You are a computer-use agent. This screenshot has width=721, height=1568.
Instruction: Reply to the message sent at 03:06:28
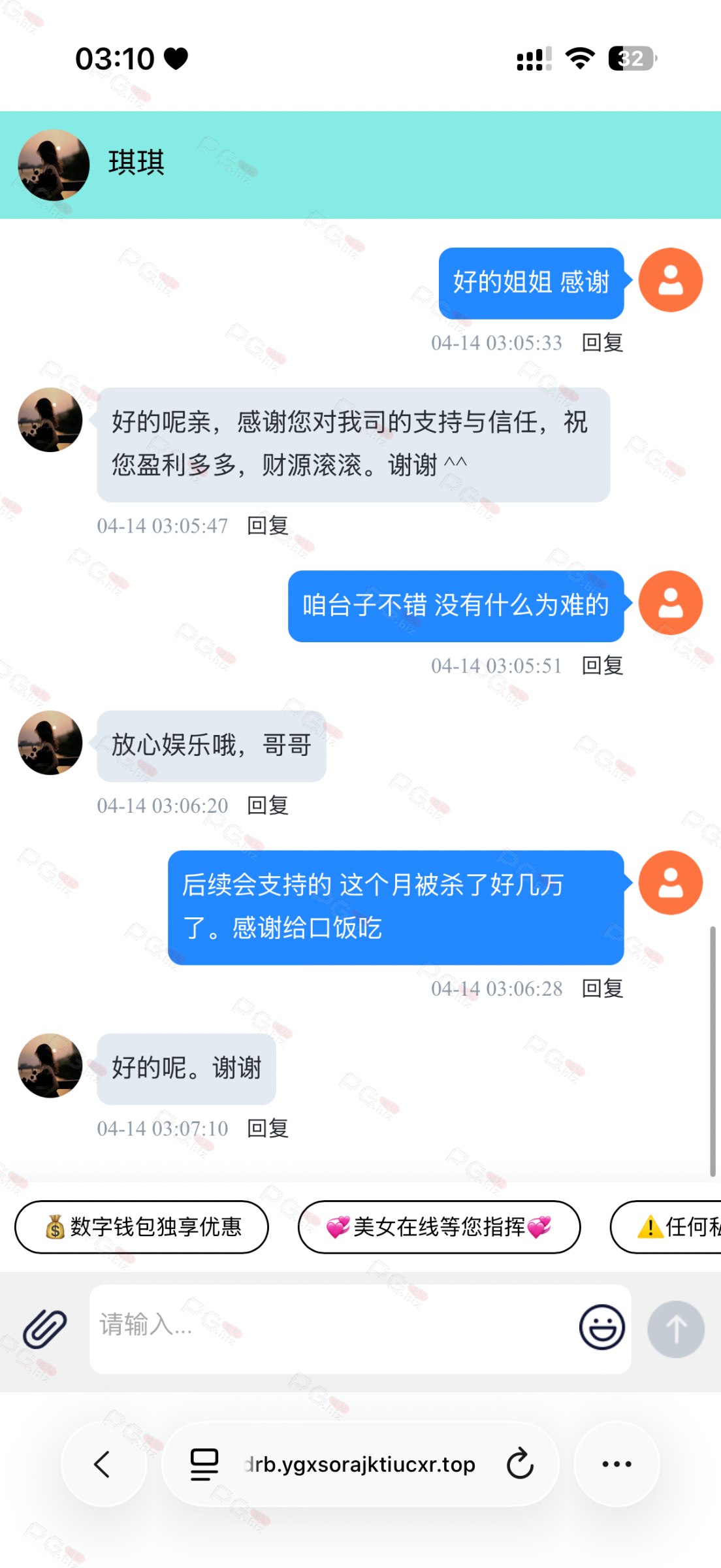(x=602, y=988)
